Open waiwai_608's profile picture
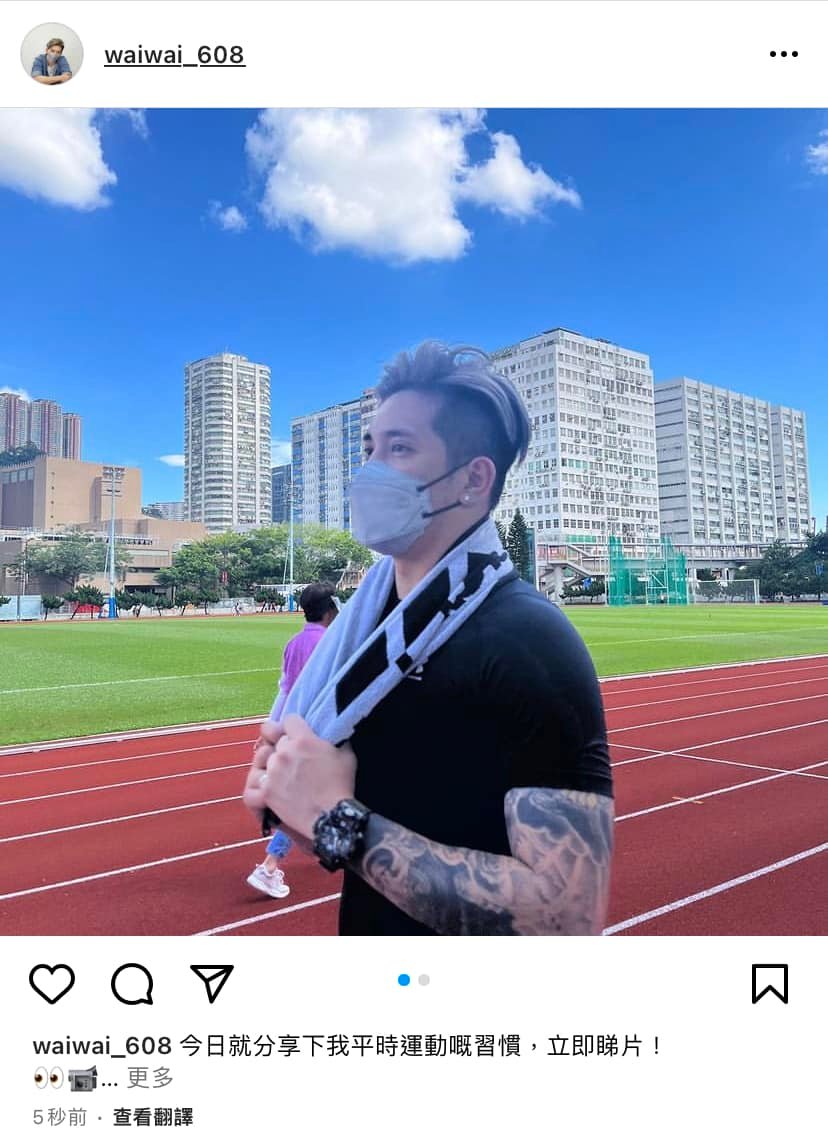The image size is (828, 1140). click(x=52, y=54)
